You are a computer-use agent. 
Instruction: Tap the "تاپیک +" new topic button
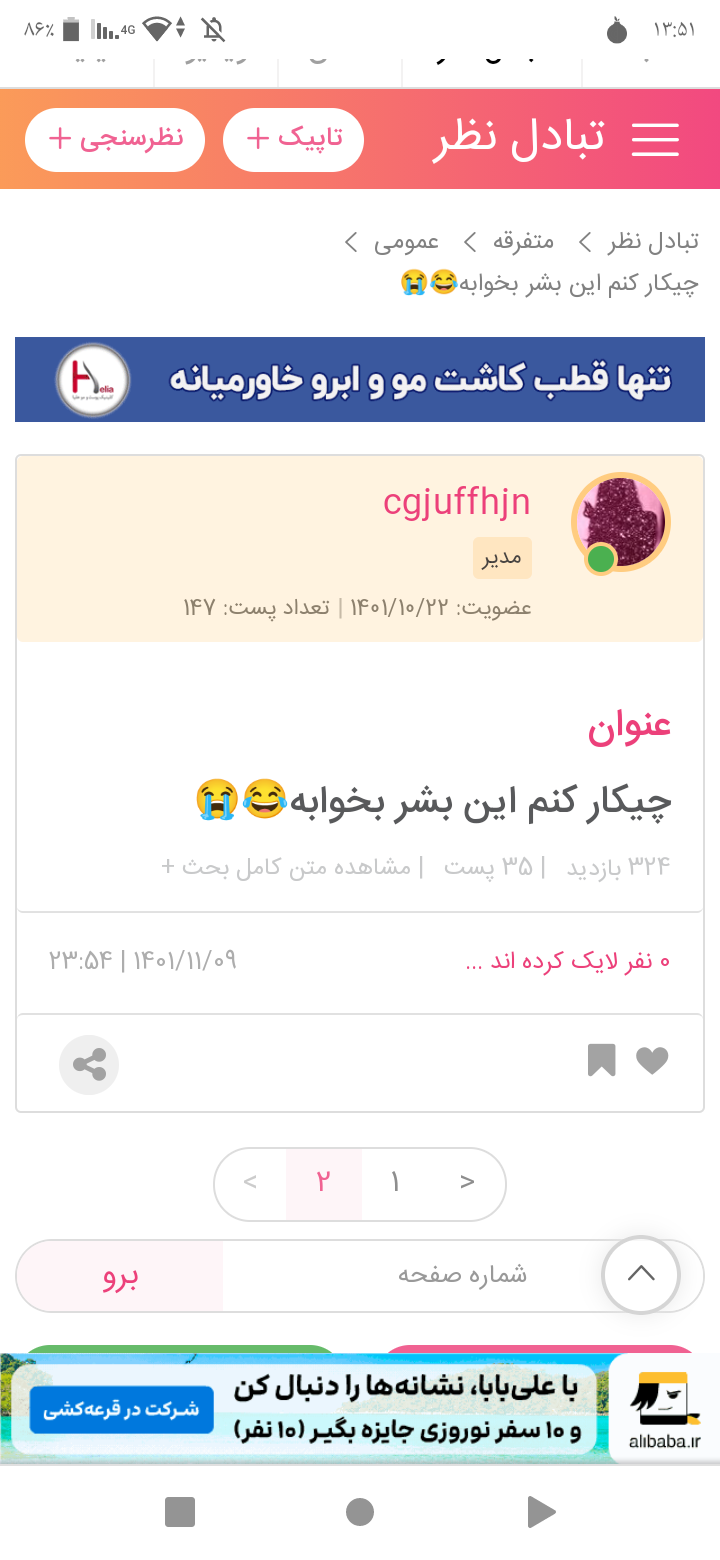tap(293, 140)
